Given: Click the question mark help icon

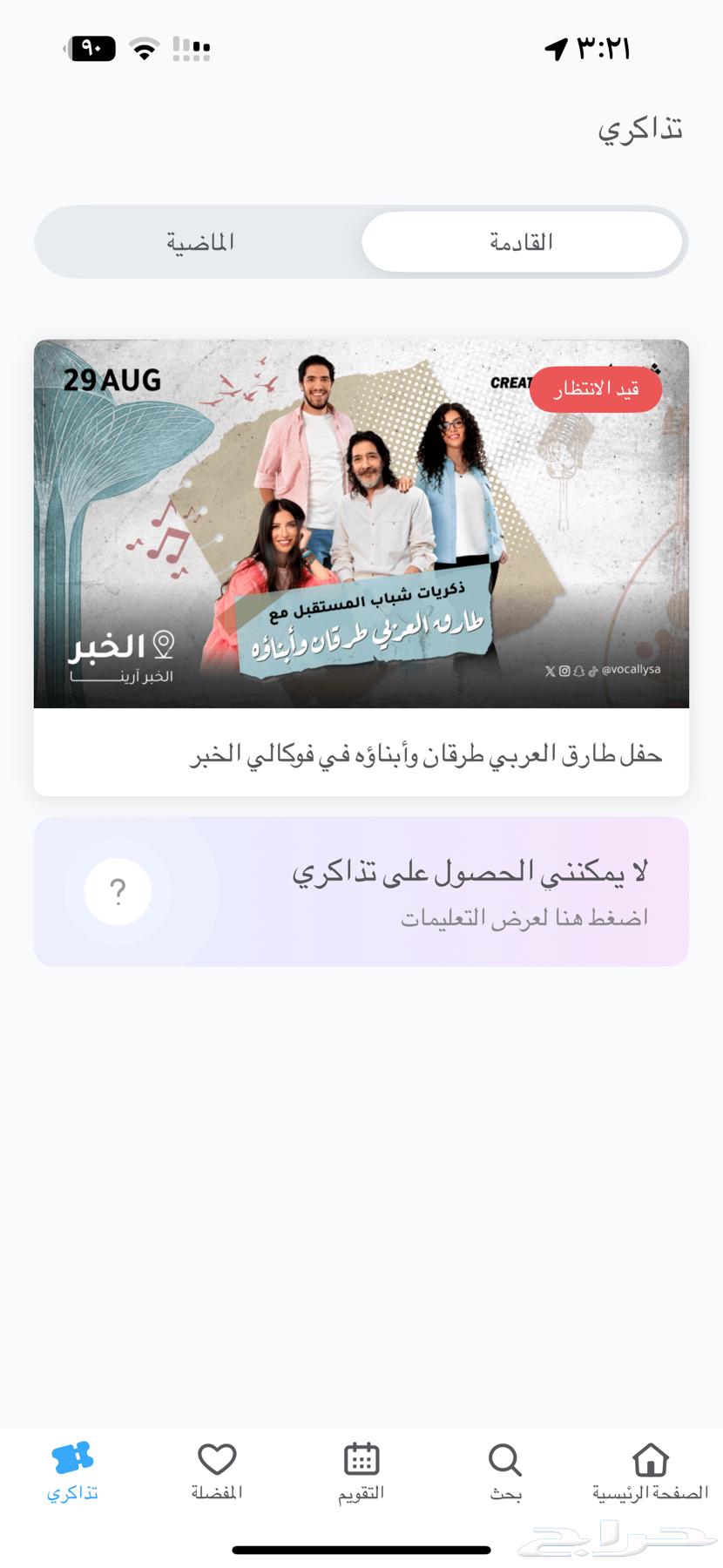Looking at the screenshot, I should pos(117,890).
